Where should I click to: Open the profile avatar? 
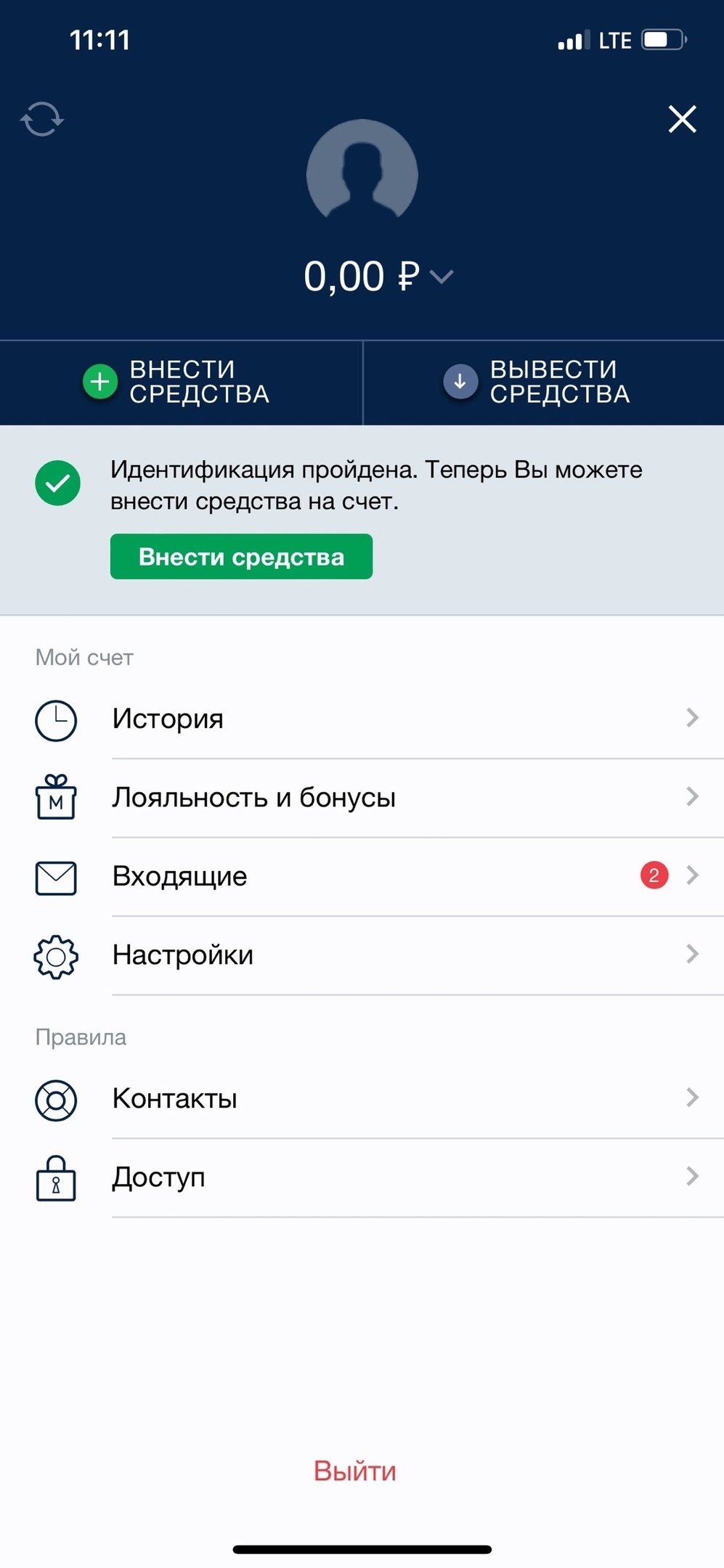362,174
